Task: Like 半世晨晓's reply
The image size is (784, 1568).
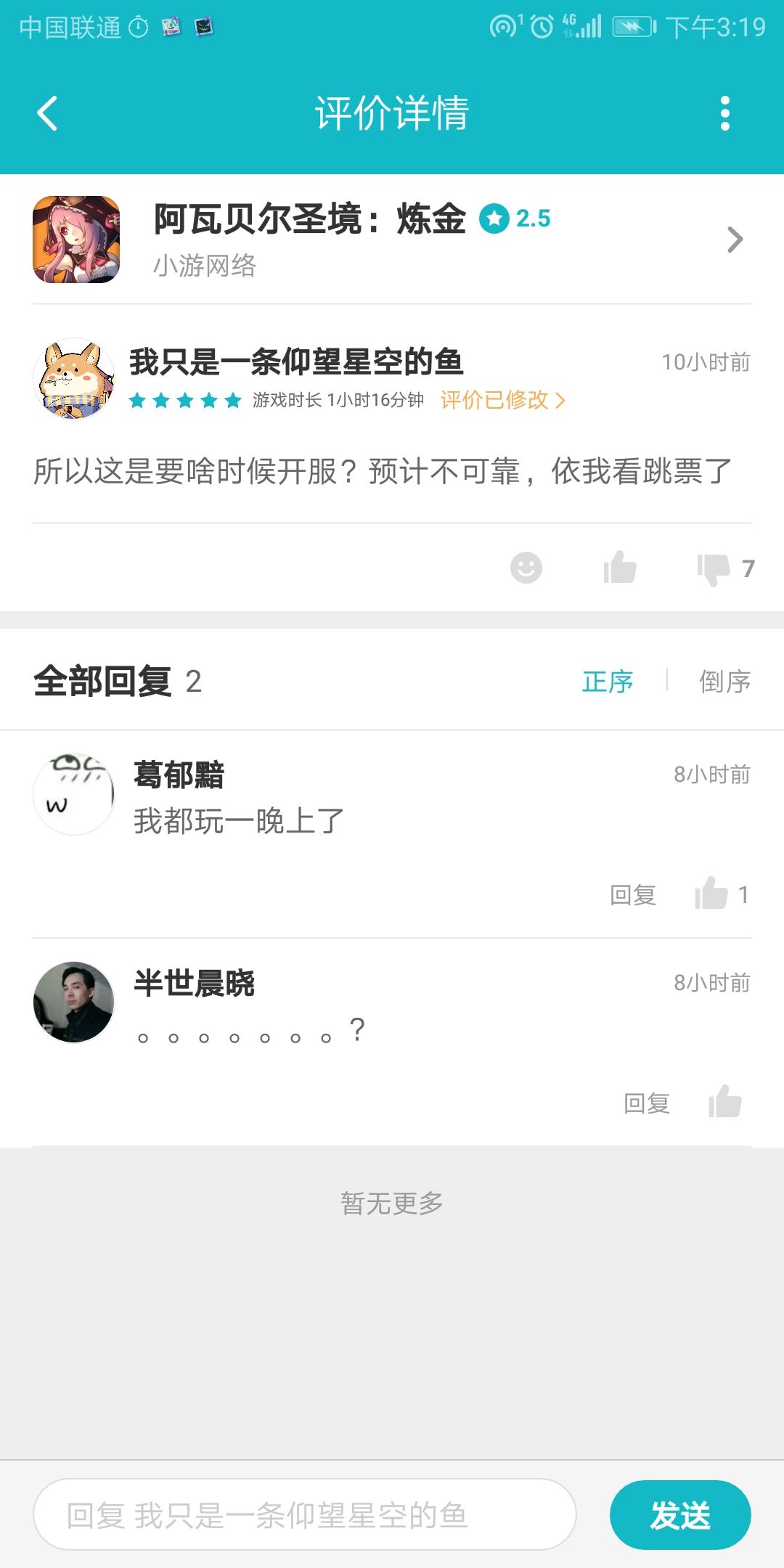Action: pos(725,1102)
